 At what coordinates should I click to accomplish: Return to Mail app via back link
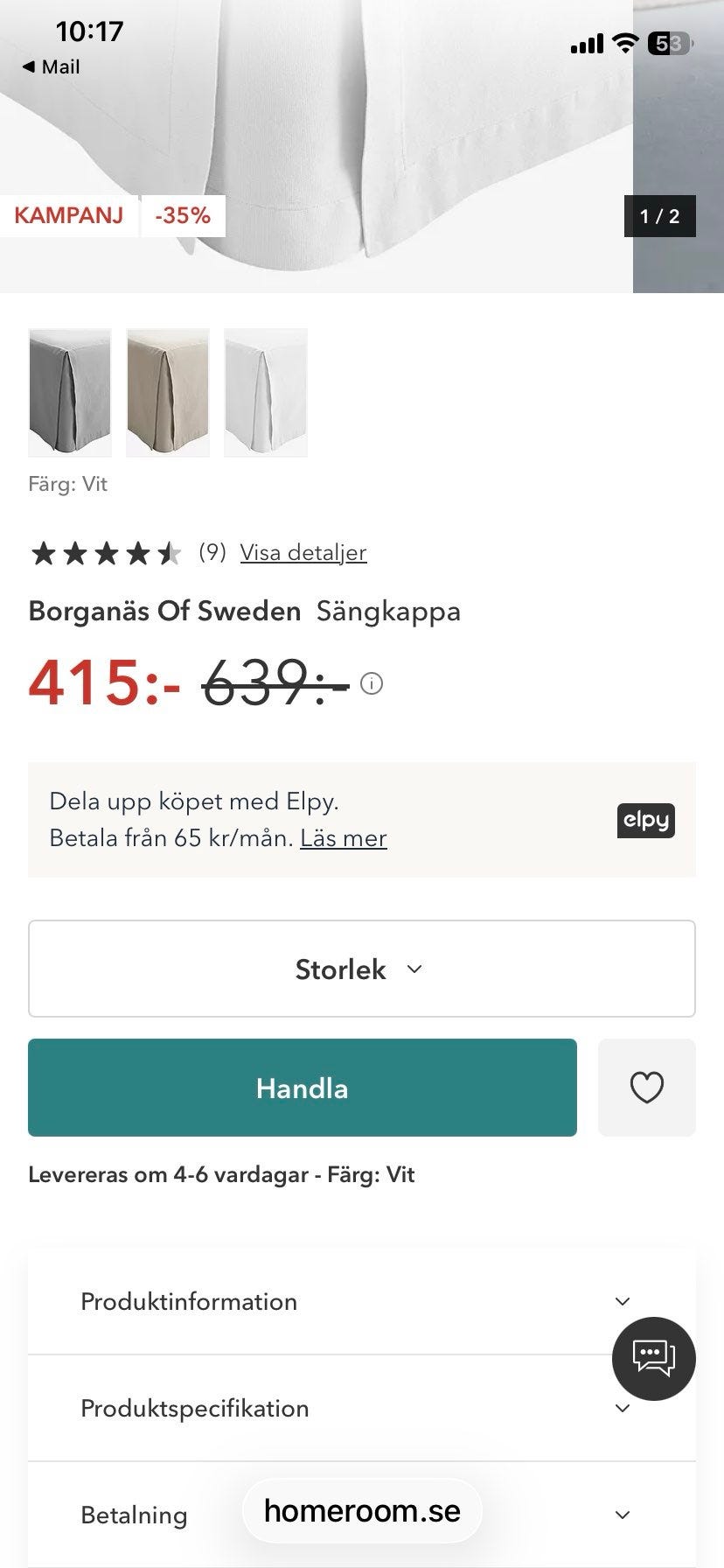[x=49, y=66]
